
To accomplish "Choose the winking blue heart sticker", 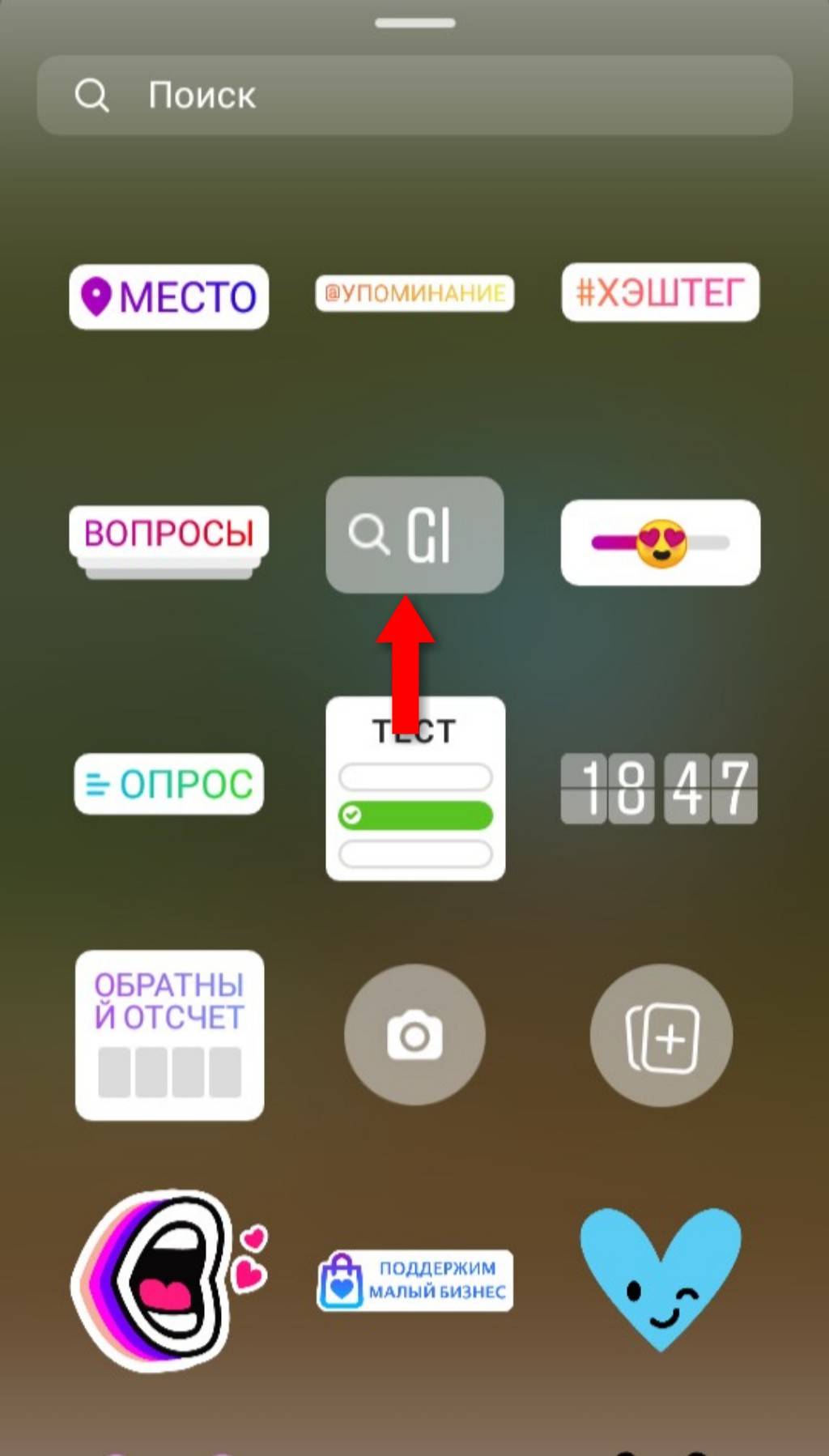I will coord(660,1275).
